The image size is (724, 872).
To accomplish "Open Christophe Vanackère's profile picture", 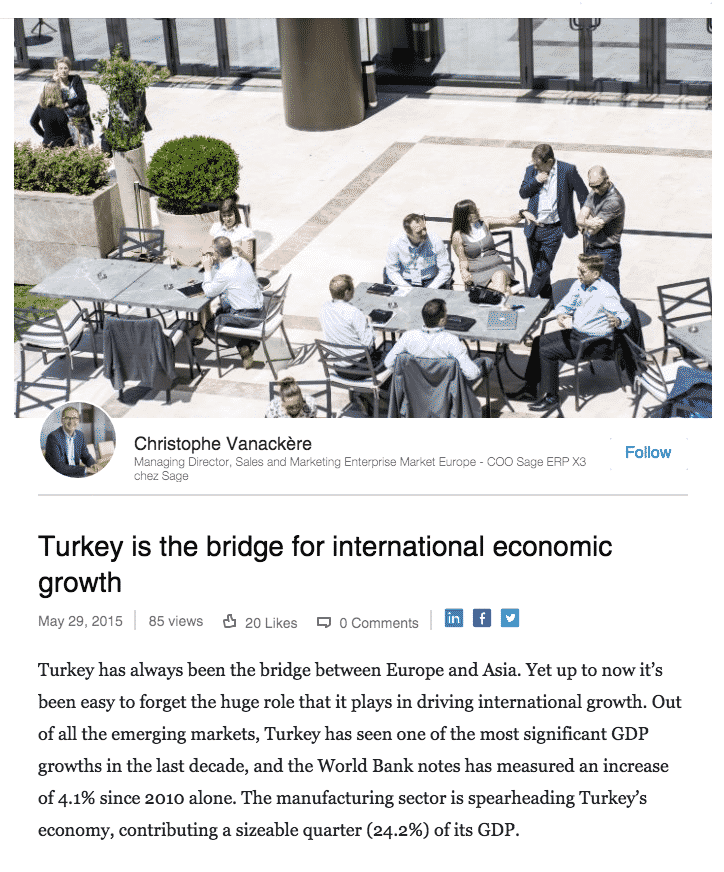I will [x=77, y=442].
